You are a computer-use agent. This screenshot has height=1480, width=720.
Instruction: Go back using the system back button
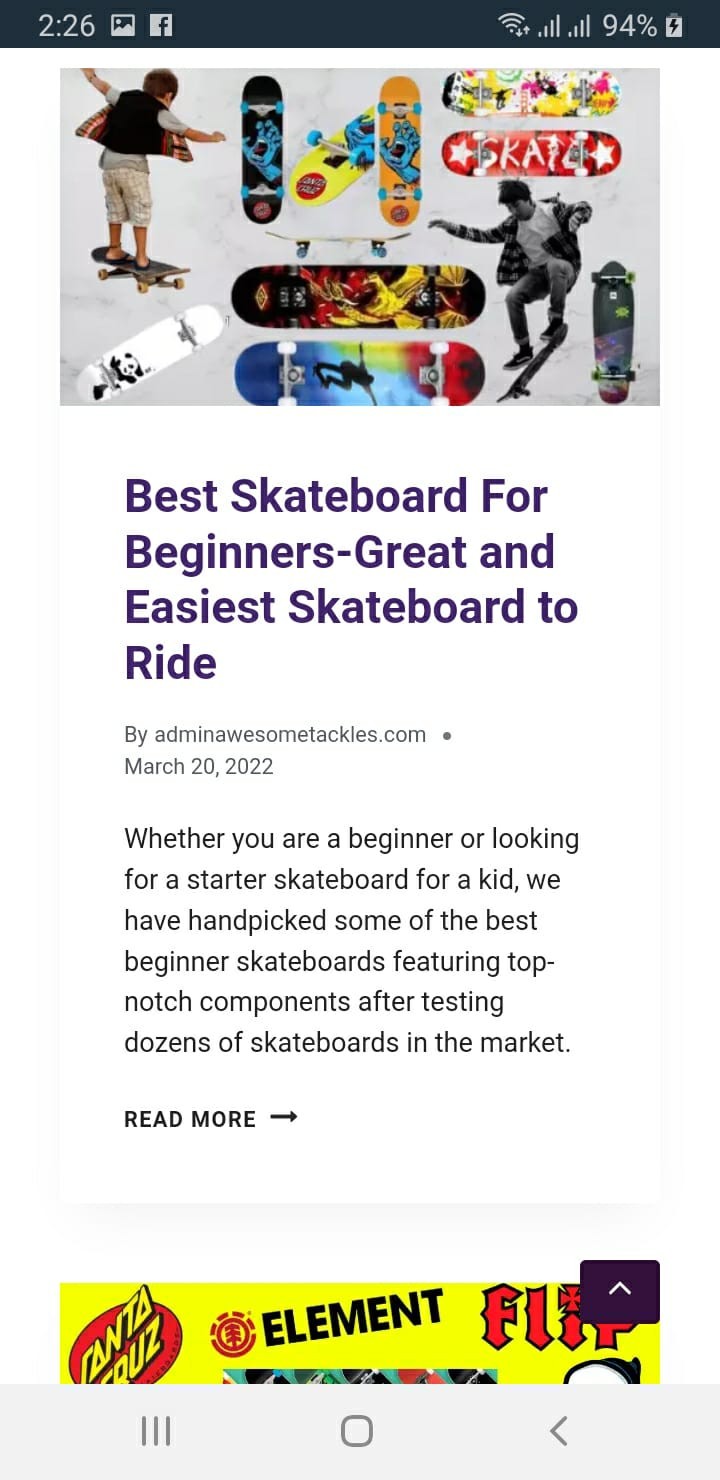coord(559,1431)
